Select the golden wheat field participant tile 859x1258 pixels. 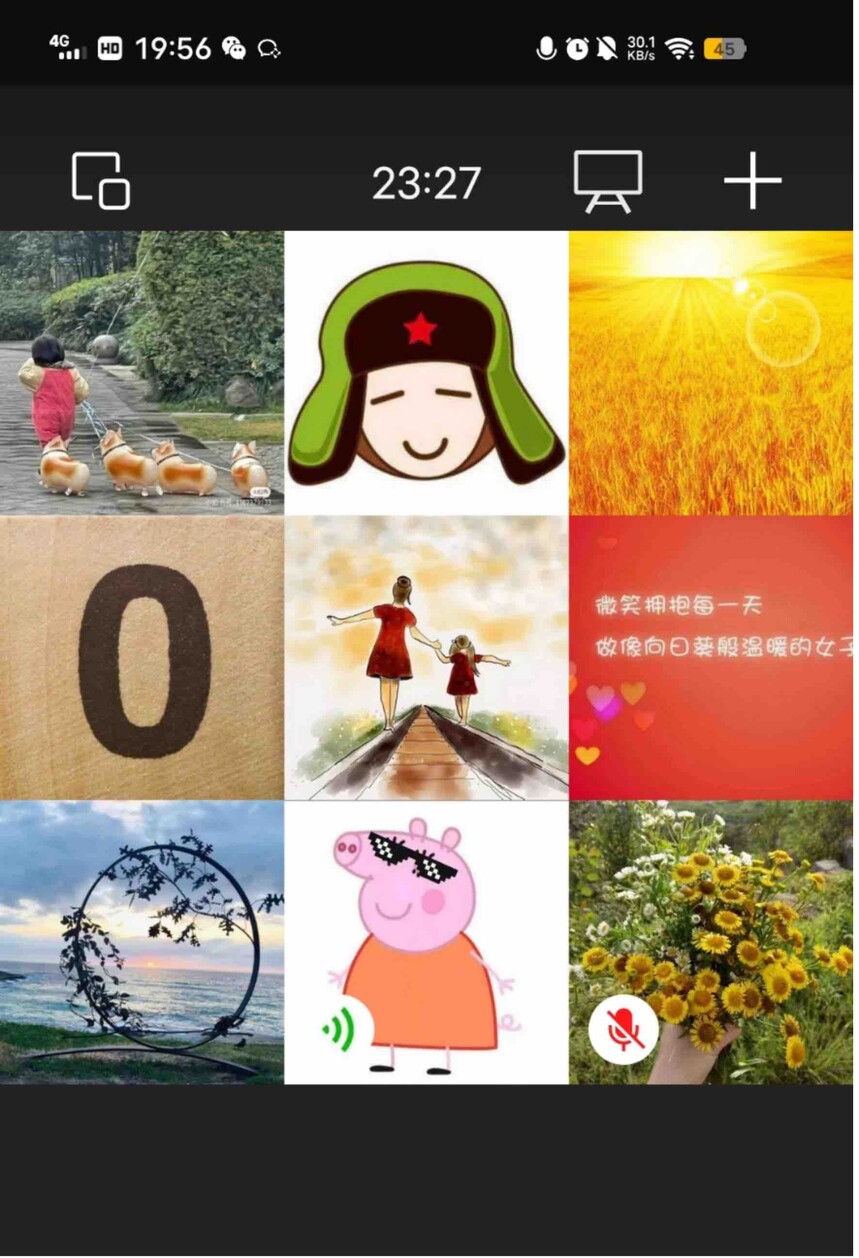pyautogui.click(x=711, y=373)
